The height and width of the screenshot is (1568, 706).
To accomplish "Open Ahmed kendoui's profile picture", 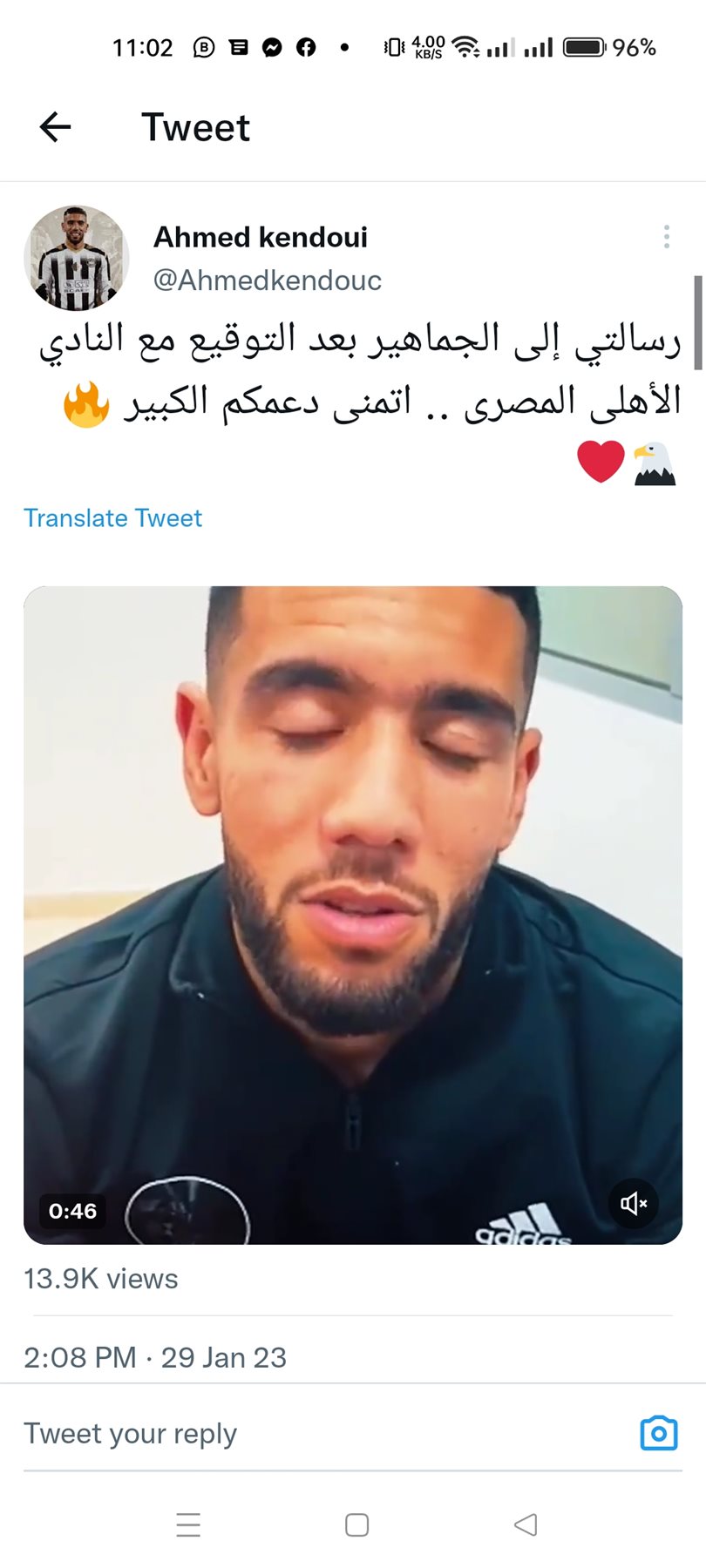I will 76,258.
